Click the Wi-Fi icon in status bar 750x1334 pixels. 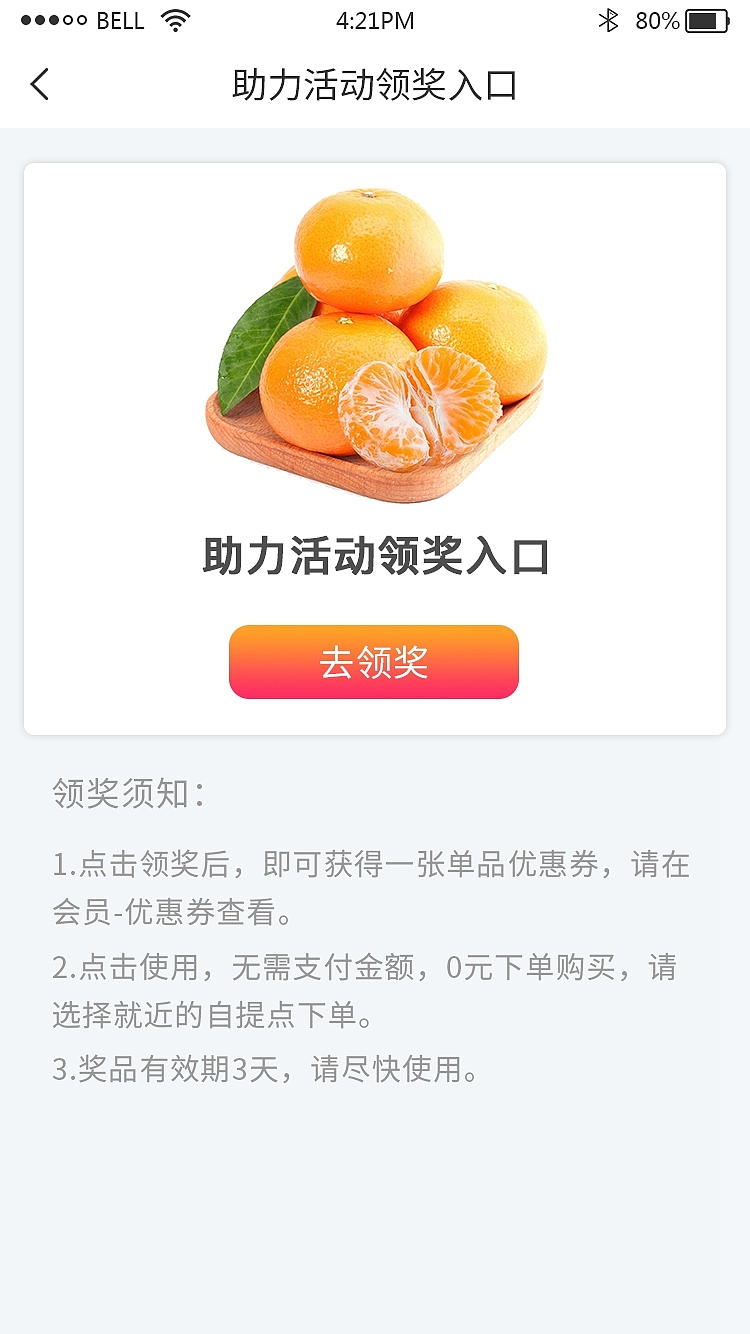[x=175, y=18]
